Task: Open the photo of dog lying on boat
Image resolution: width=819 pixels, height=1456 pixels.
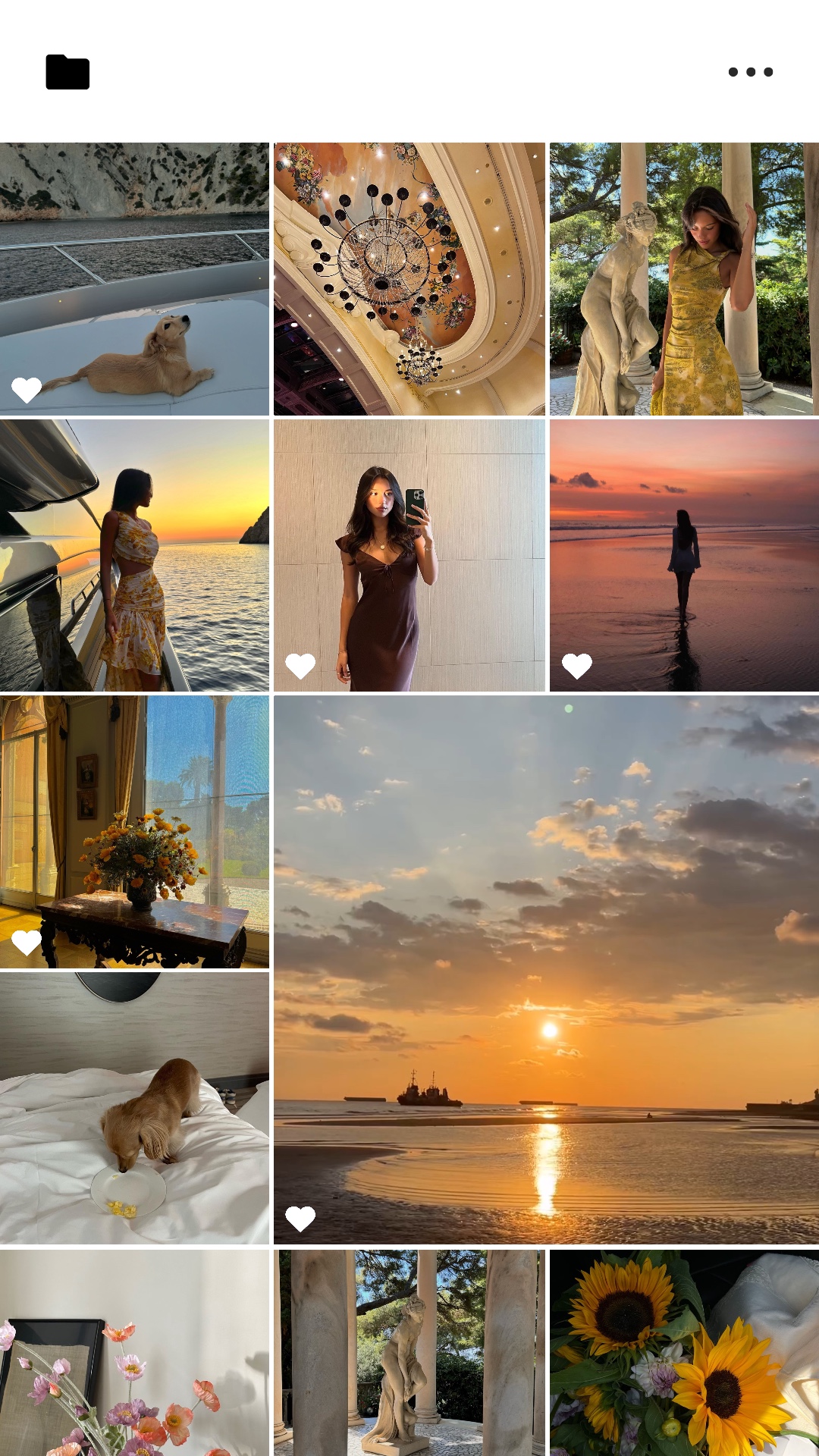Action: coord(134,278)
